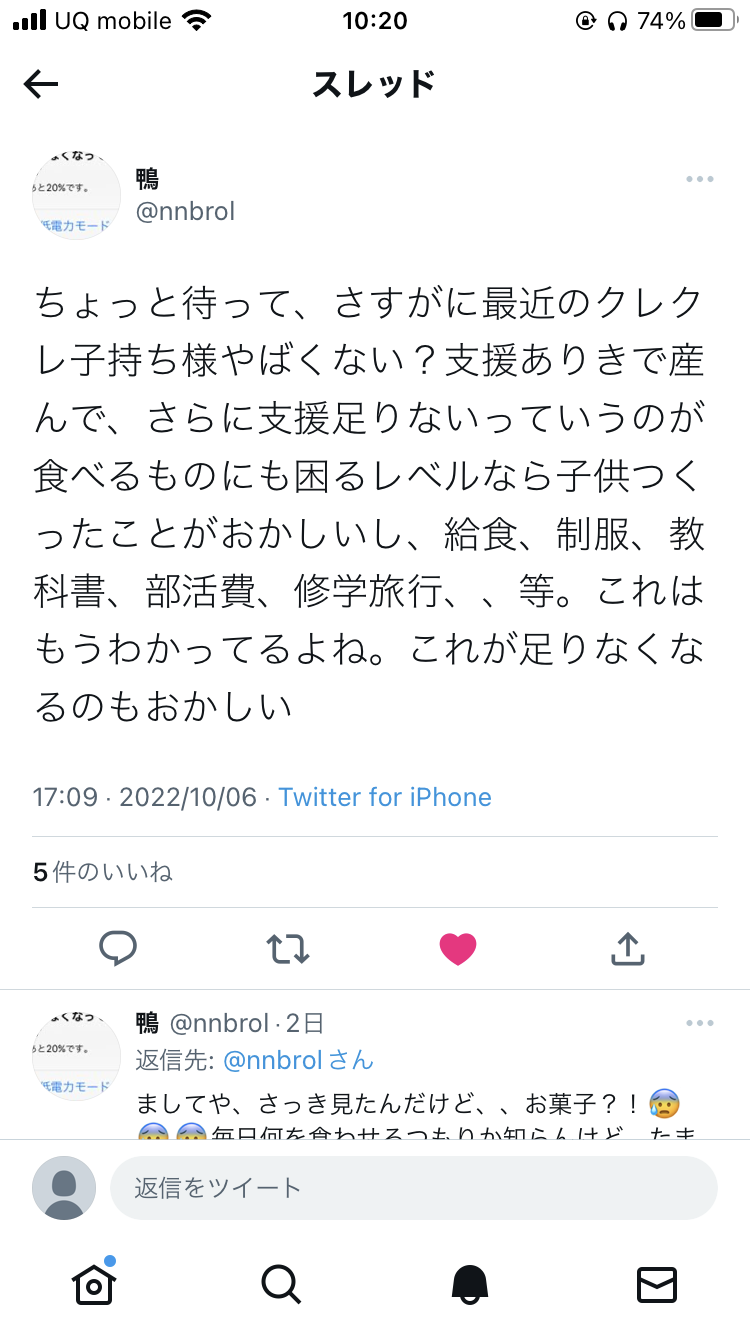Retweet this tweet

288,948
